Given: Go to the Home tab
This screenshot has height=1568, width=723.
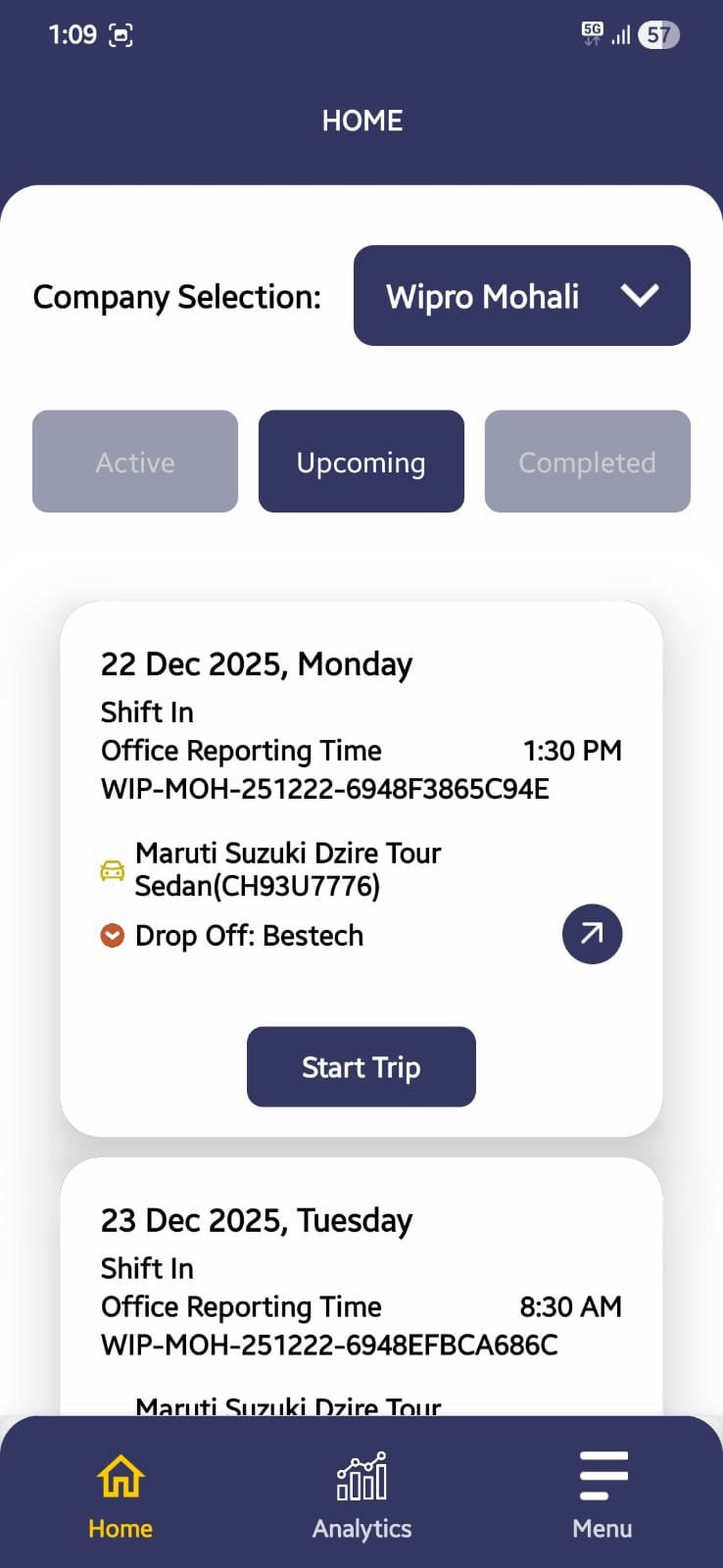Looking at the screenshot, I should point(120,1495).
